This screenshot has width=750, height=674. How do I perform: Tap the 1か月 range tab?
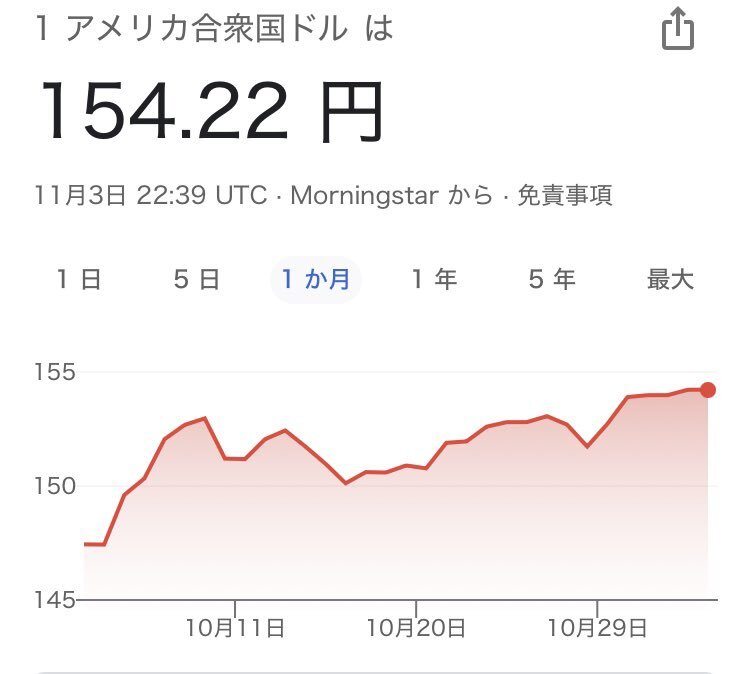click(316, 279)
